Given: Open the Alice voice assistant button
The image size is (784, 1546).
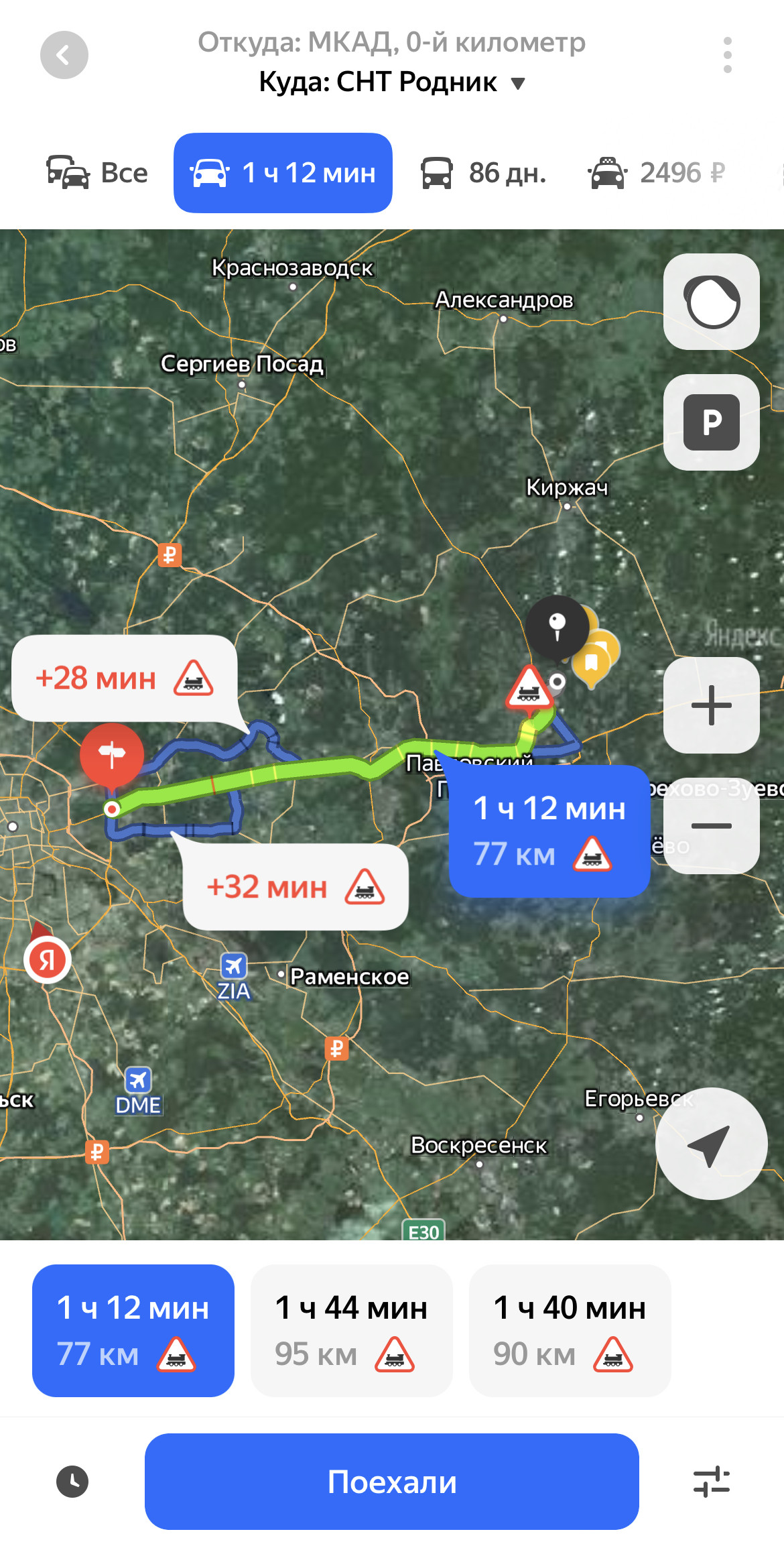Looking at the screenshot, I should [711, 302].
